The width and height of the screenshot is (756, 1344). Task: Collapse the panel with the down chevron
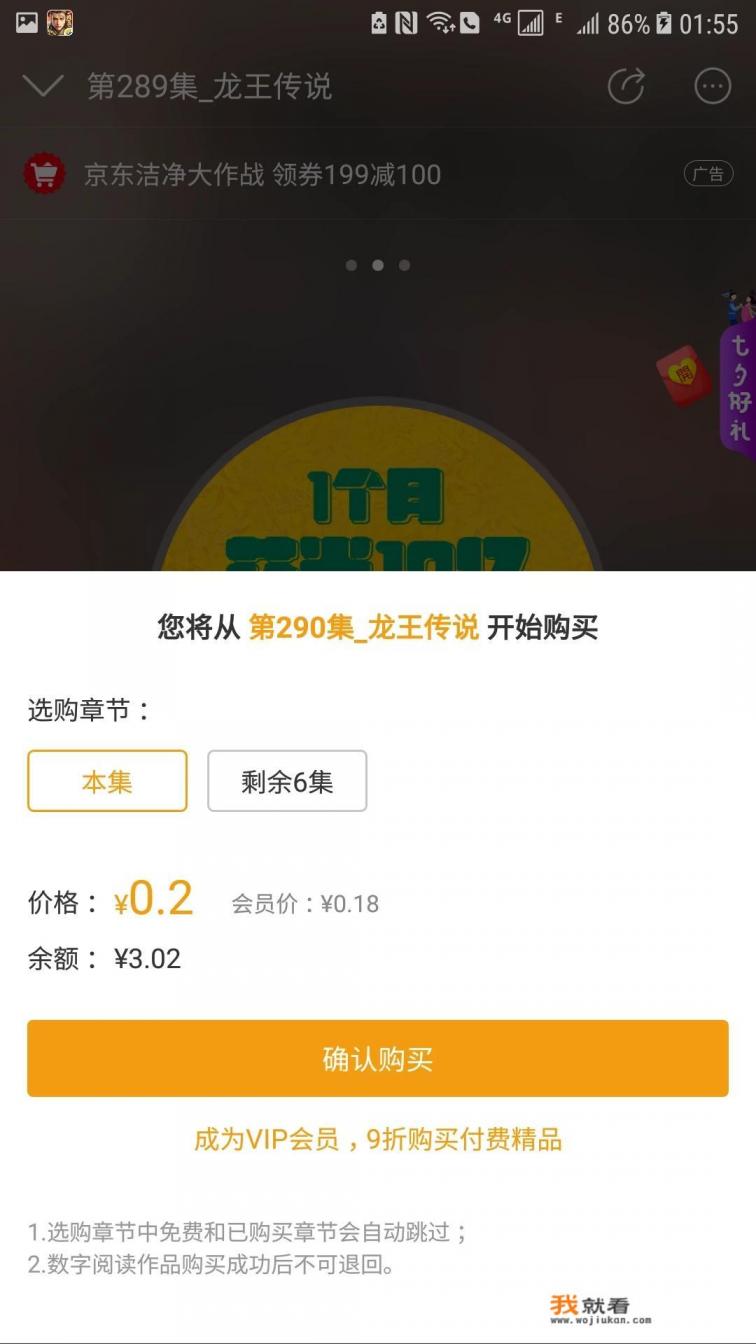[43, 87]
